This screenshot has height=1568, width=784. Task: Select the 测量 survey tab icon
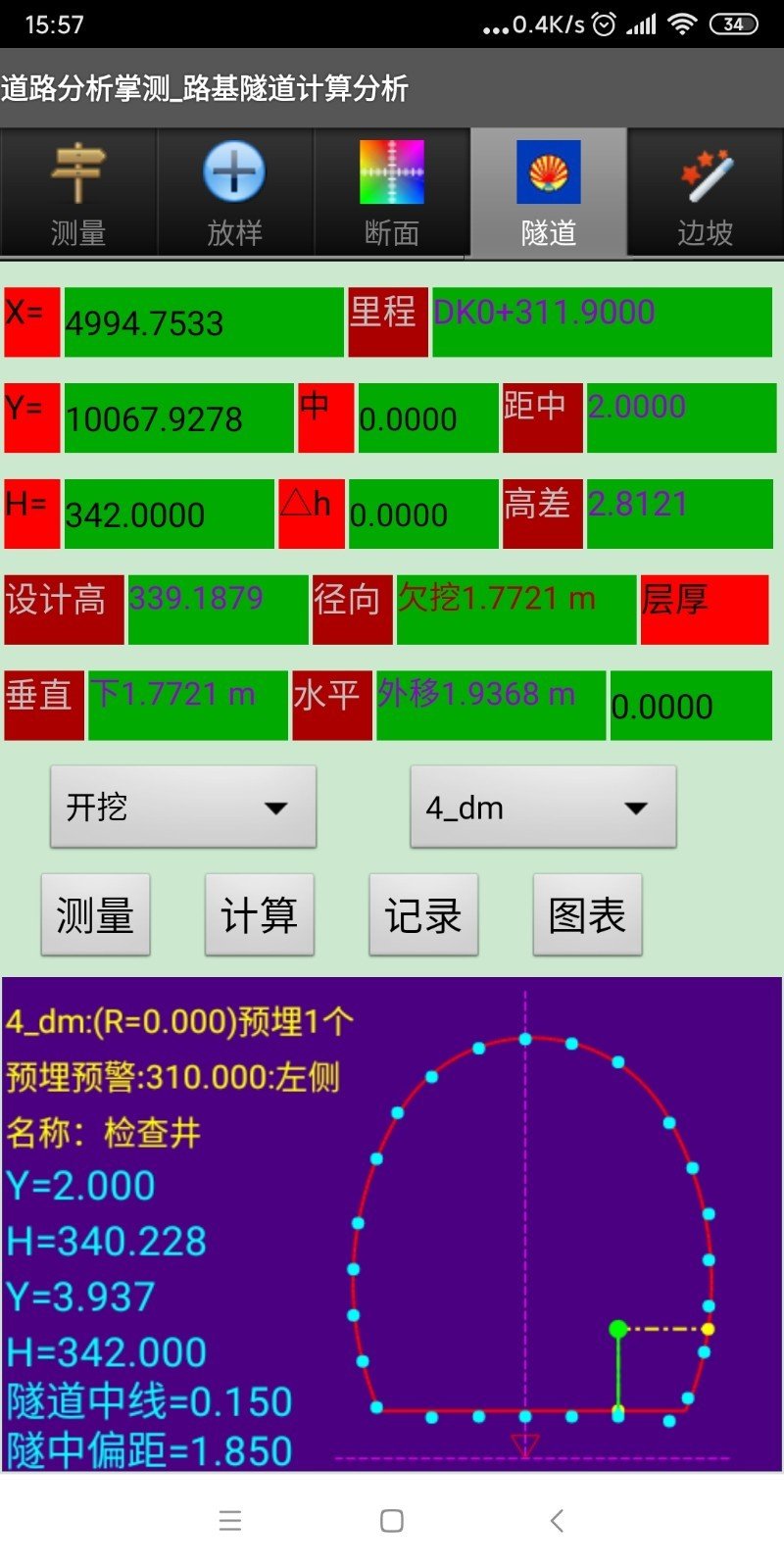(x=76, y=172)
